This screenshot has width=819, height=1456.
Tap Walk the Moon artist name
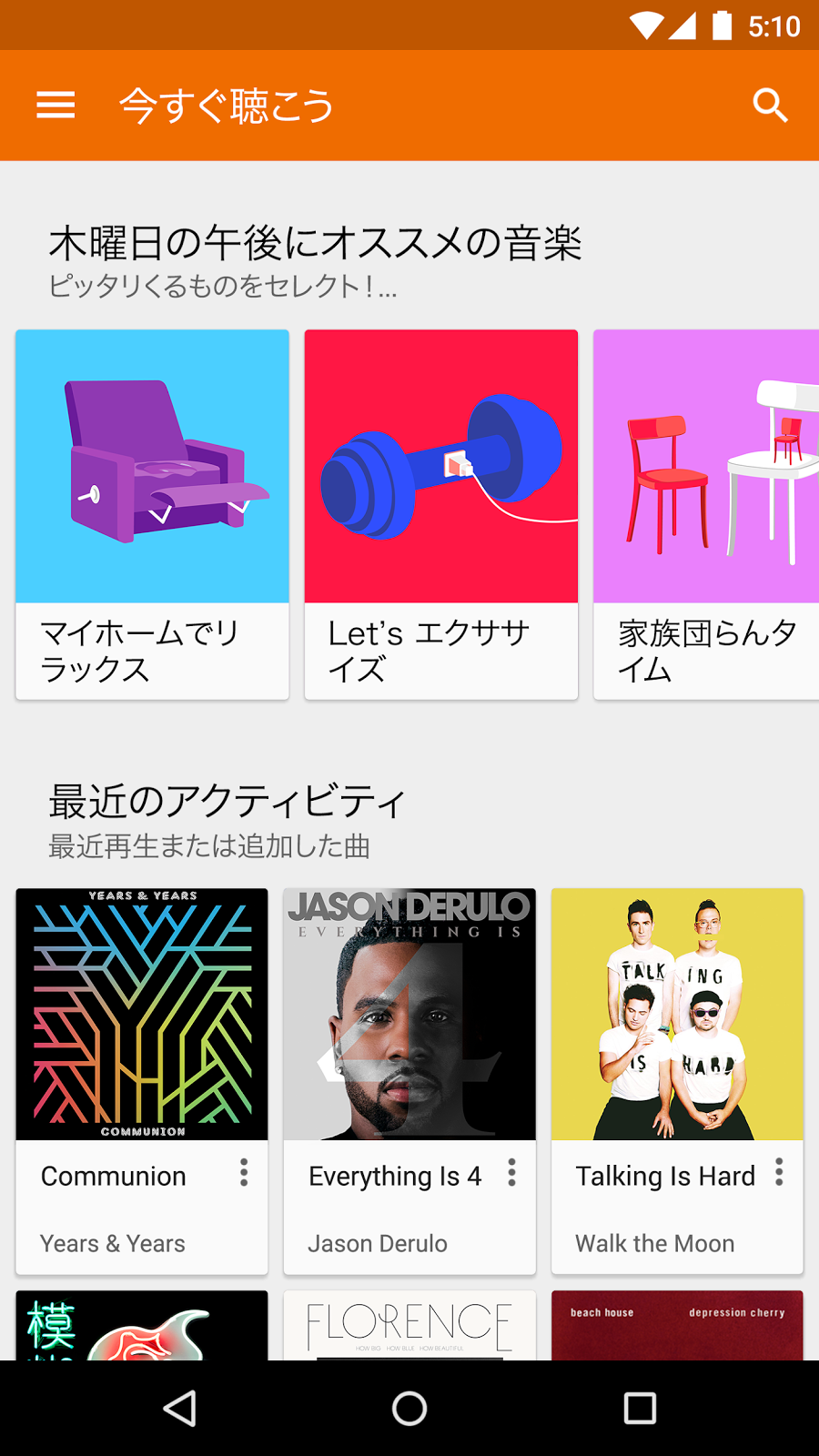click(654, 1243)
